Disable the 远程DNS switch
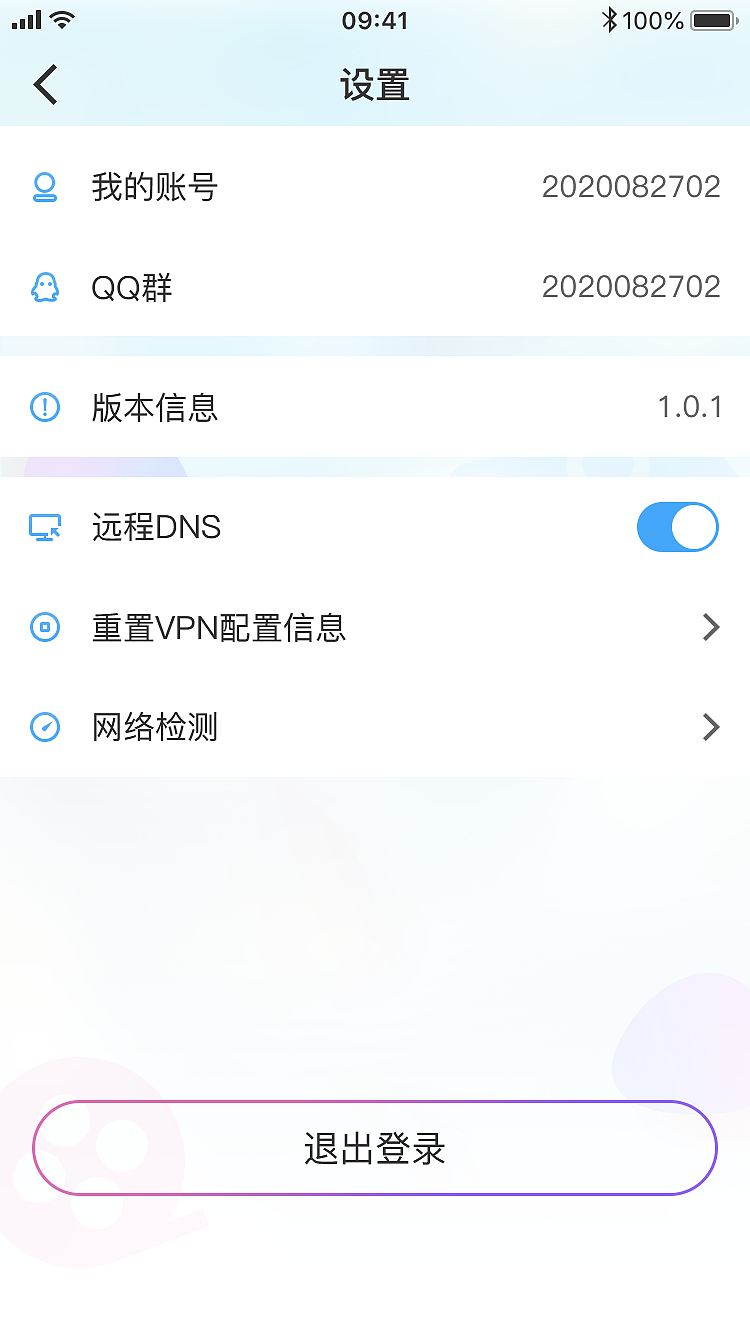The image size is (750, 1334). point(678,527)
